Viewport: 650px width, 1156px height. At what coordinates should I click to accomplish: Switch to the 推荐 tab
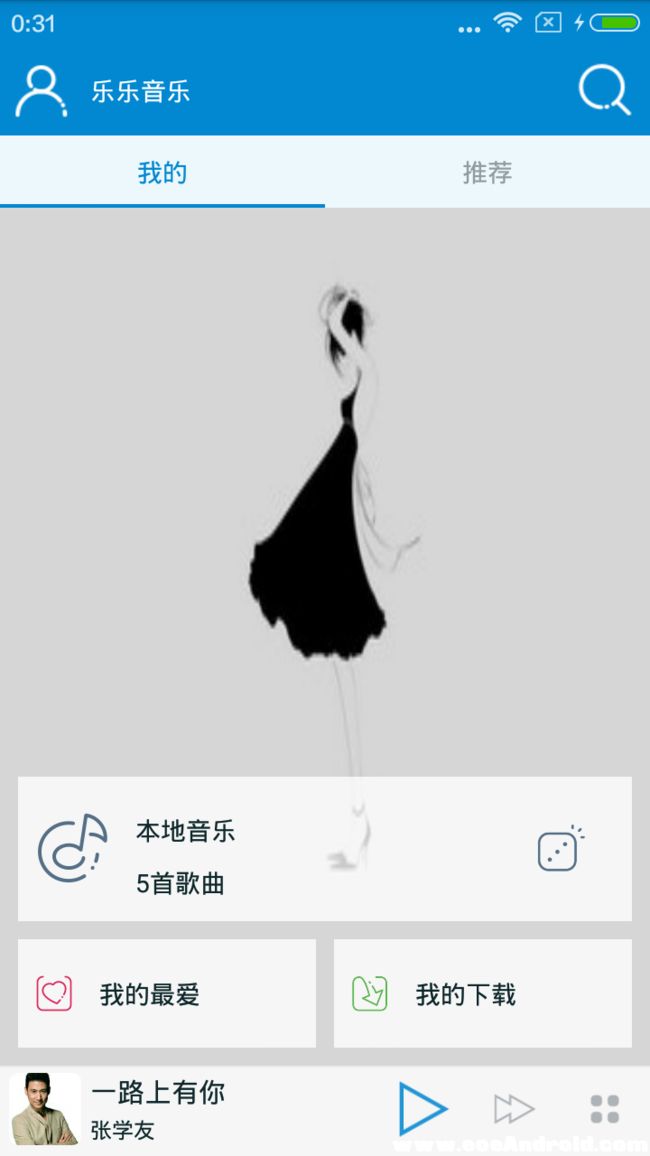[487, 173]
